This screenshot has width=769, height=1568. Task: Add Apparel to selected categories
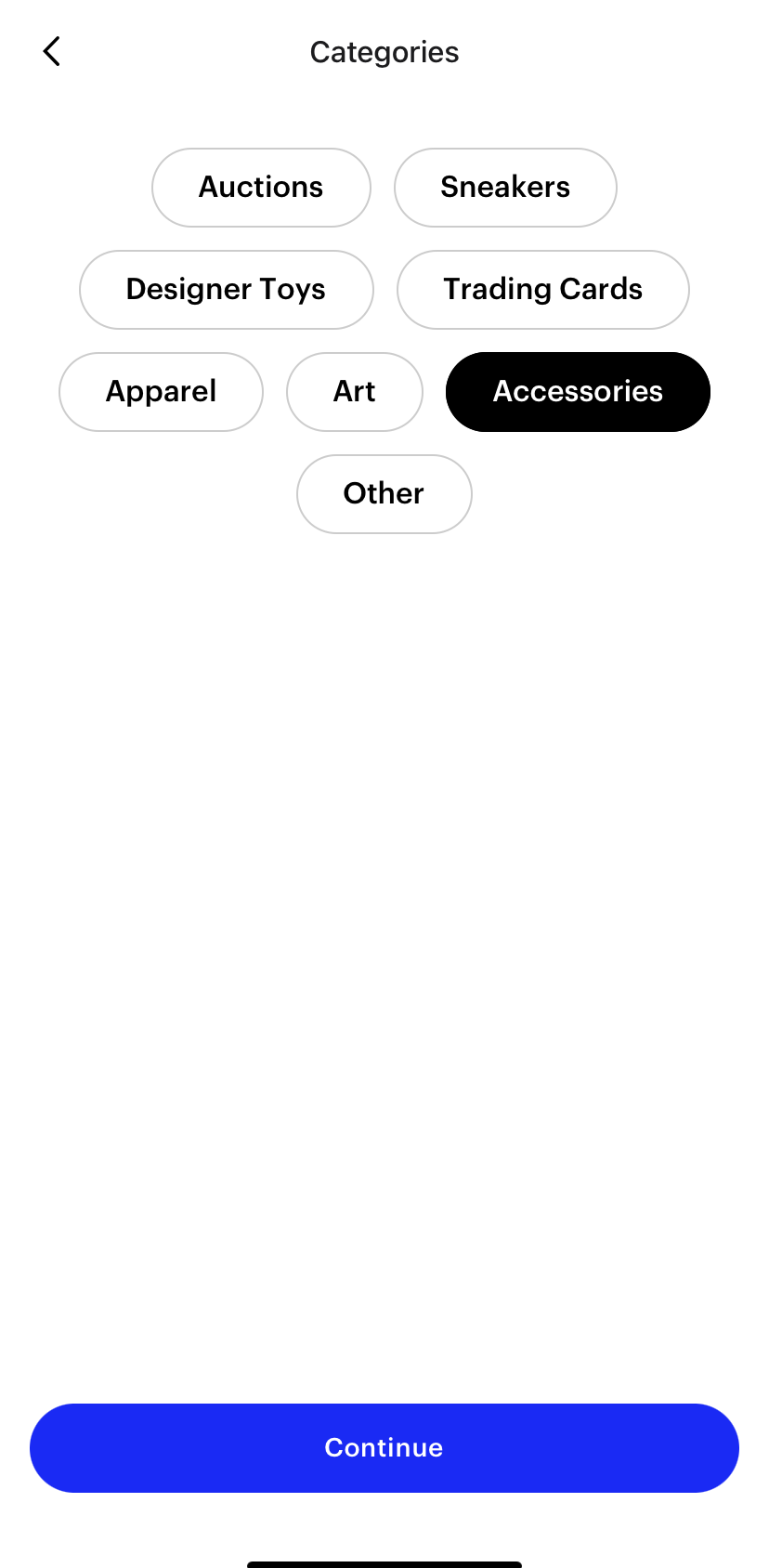click(x=161, y=392)
